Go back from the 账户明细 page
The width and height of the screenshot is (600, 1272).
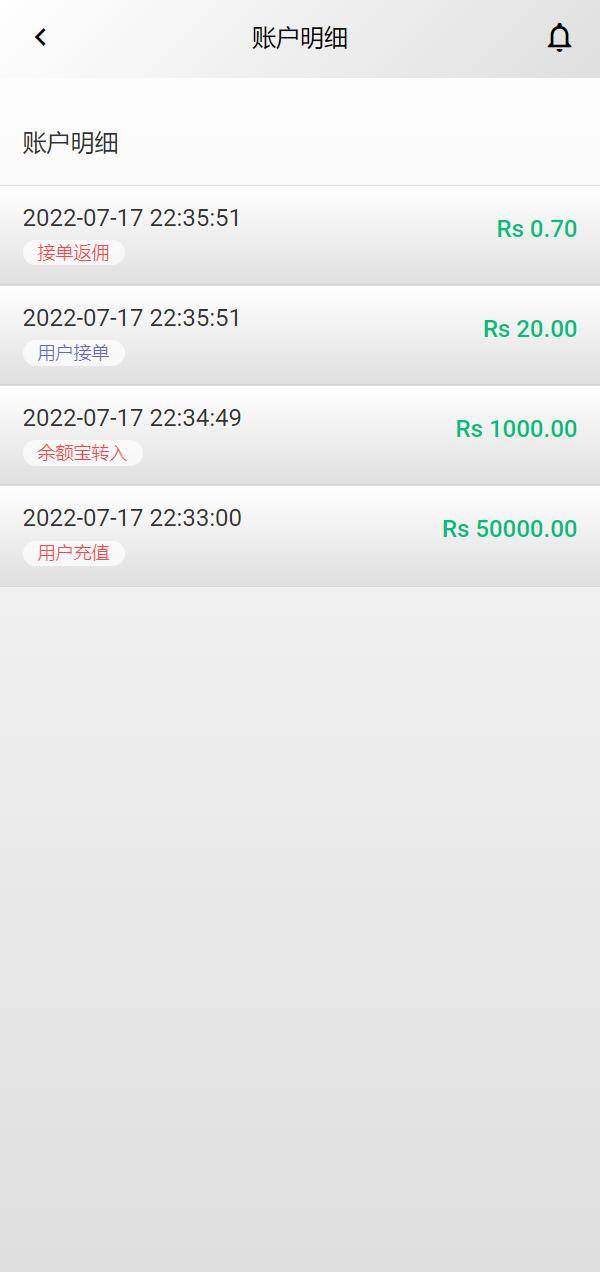click(x=40, y=38)
